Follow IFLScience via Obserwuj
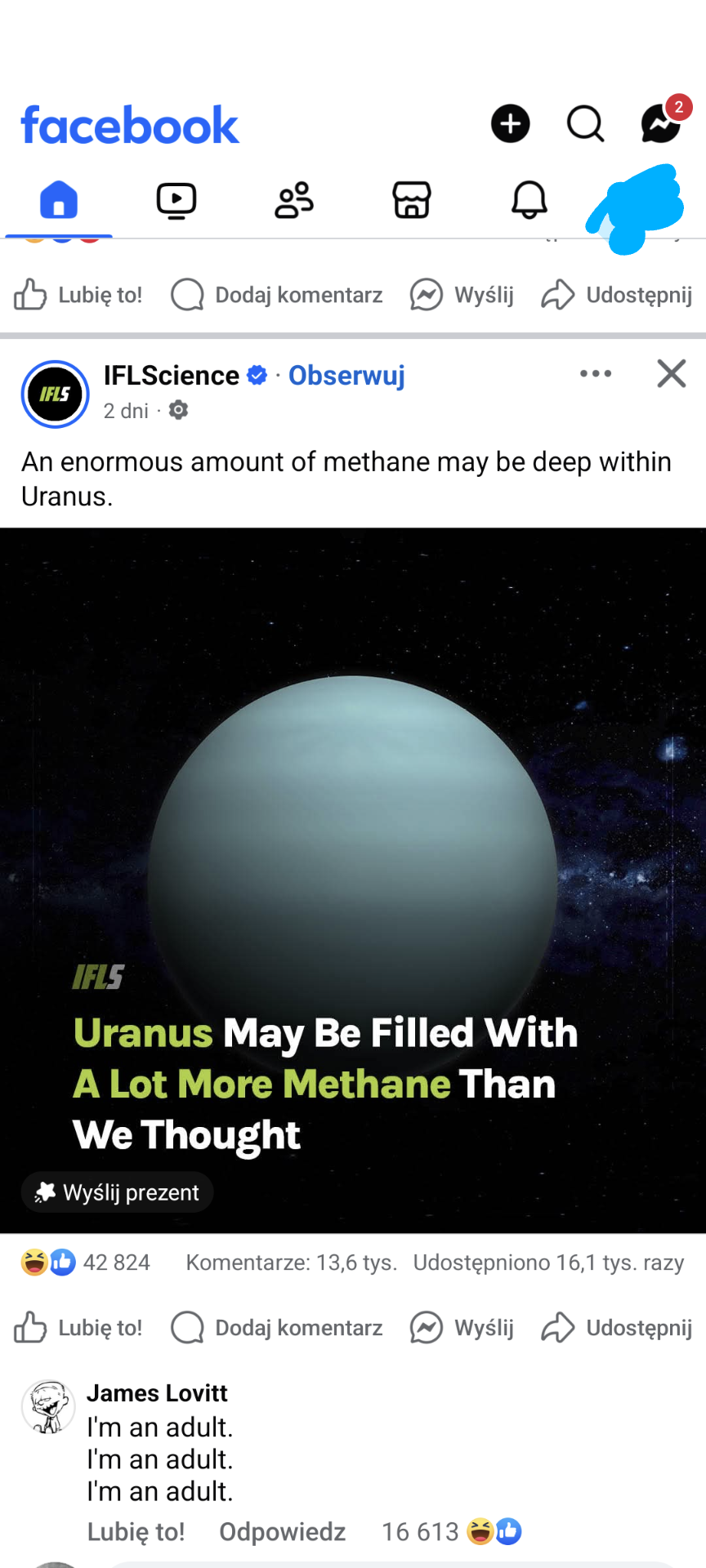 pyautogui.click(x=346, y=376)
